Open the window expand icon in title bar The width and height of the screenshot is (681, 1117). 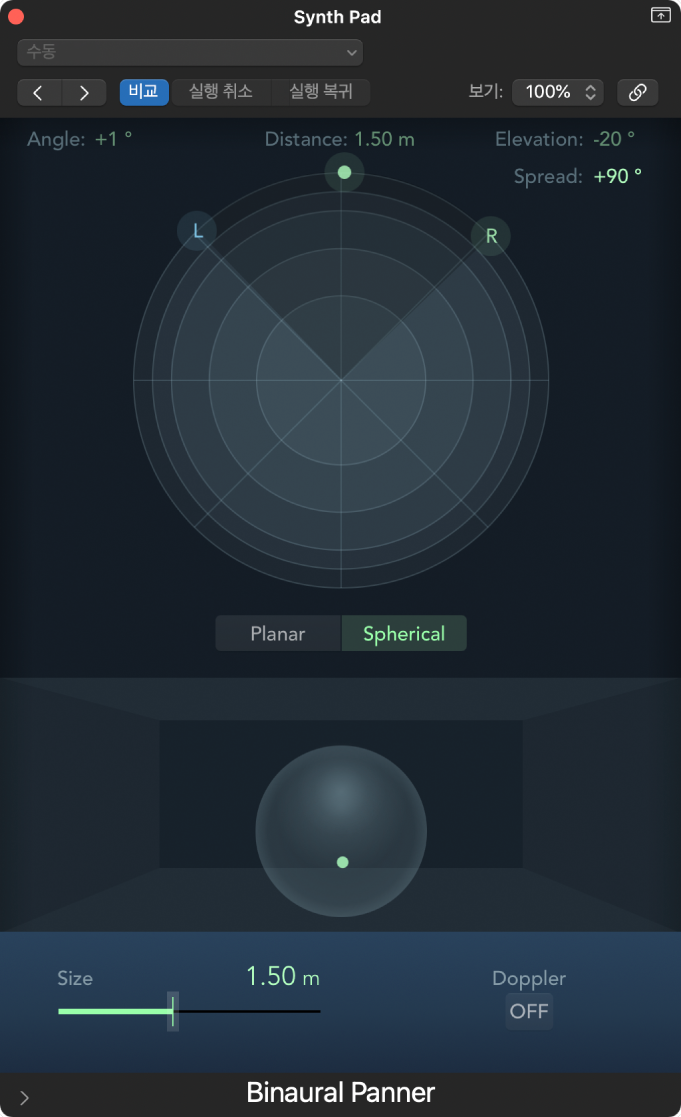659,15
